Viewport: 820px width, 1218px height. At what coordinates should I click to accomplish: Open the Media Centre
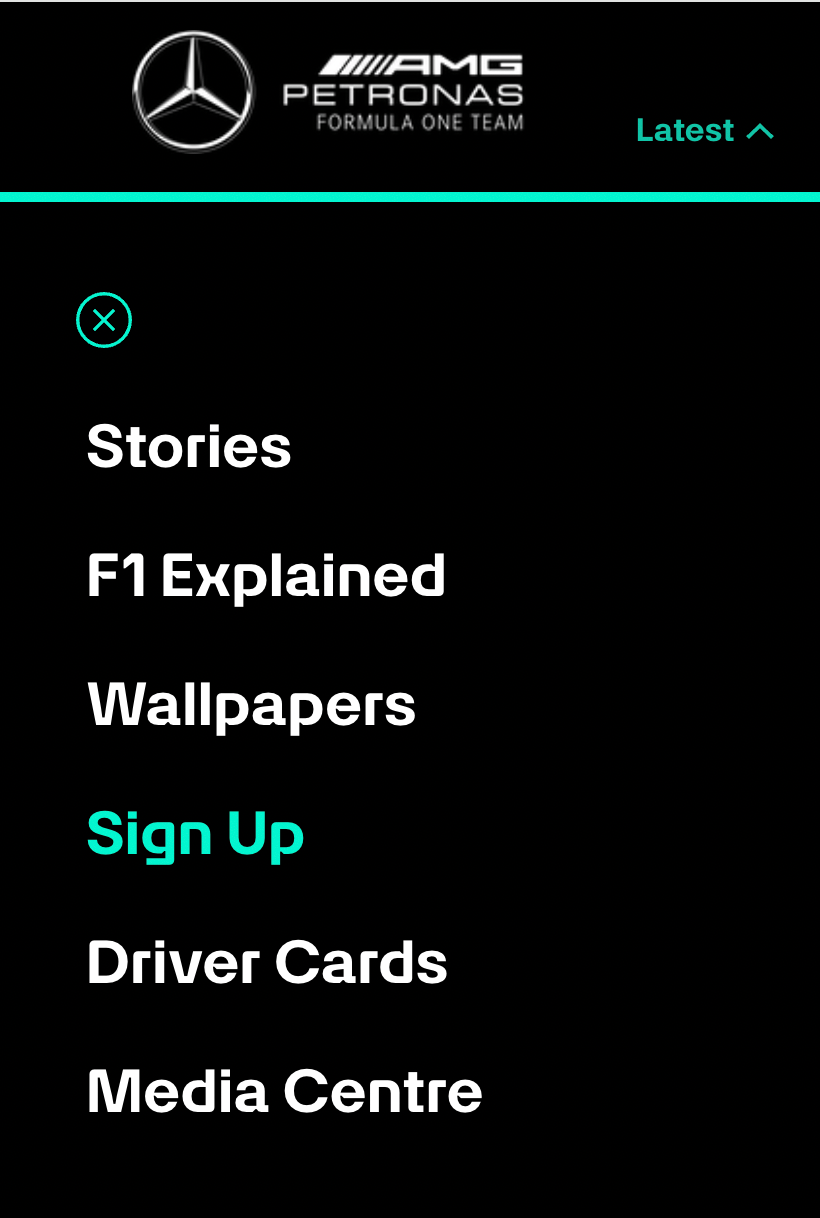284,1091
